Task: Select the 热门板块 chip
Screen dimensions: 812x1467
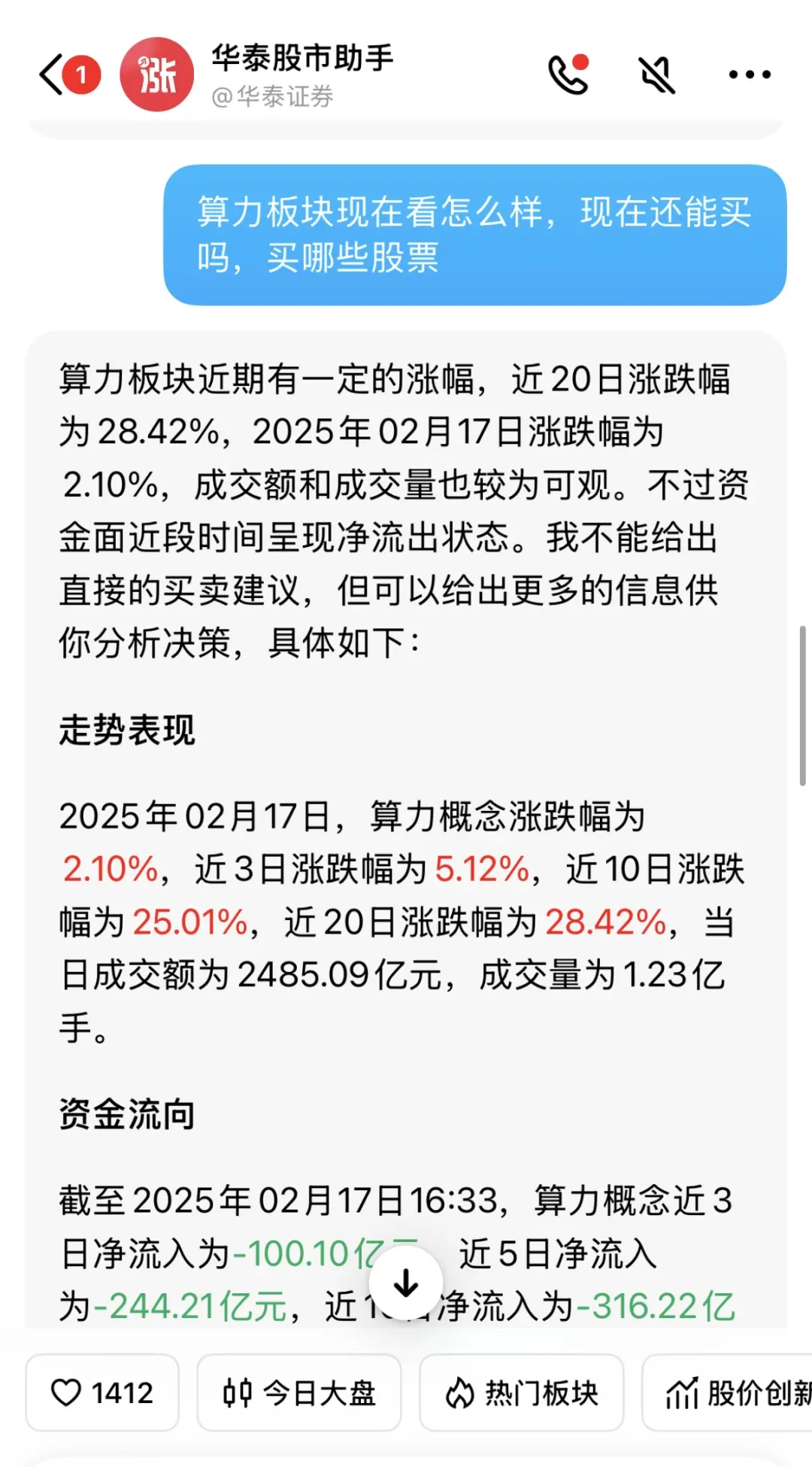Action: (x=522, y=1393)
